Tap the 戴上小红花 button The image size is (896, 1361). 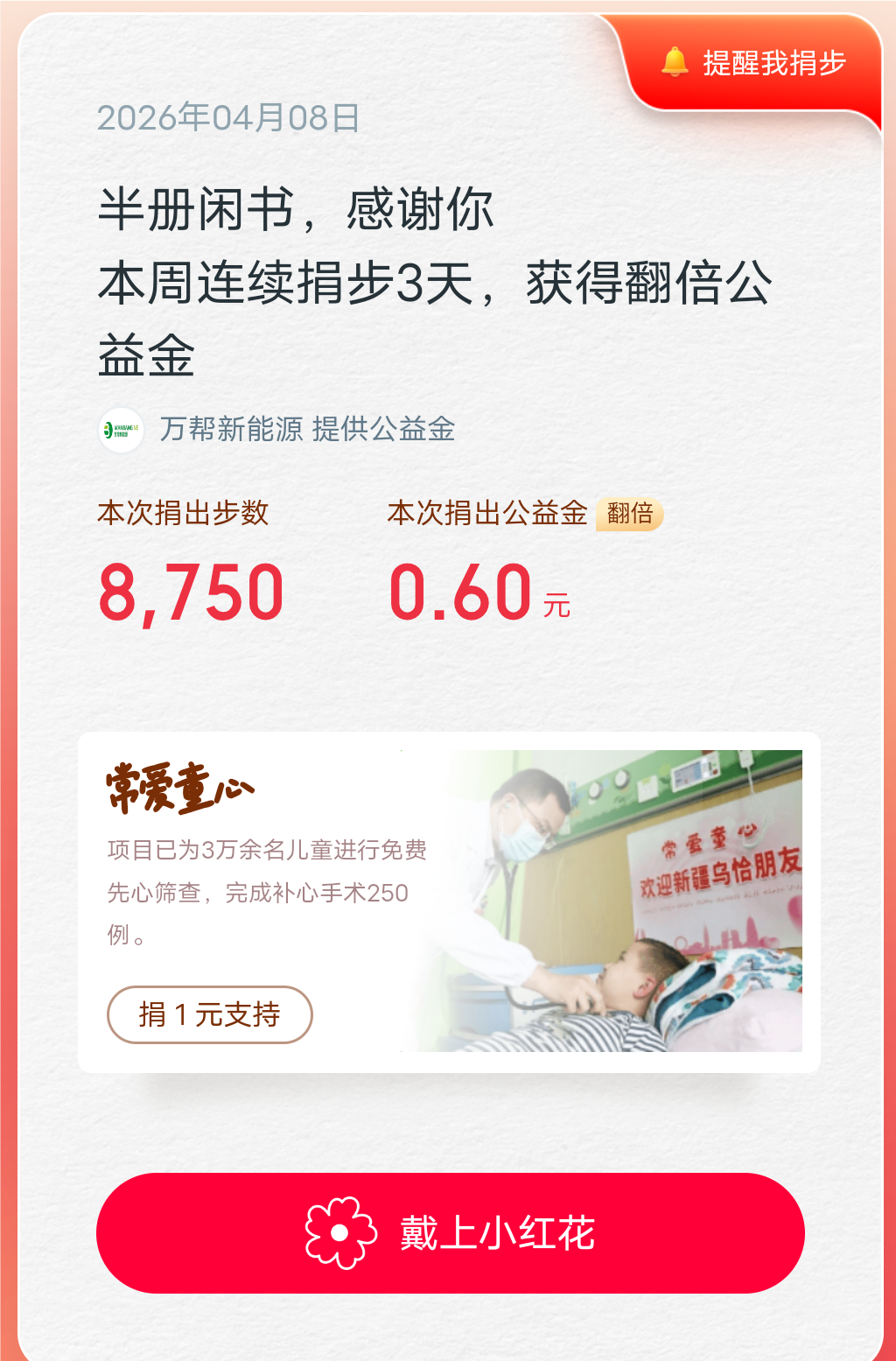450,1232
